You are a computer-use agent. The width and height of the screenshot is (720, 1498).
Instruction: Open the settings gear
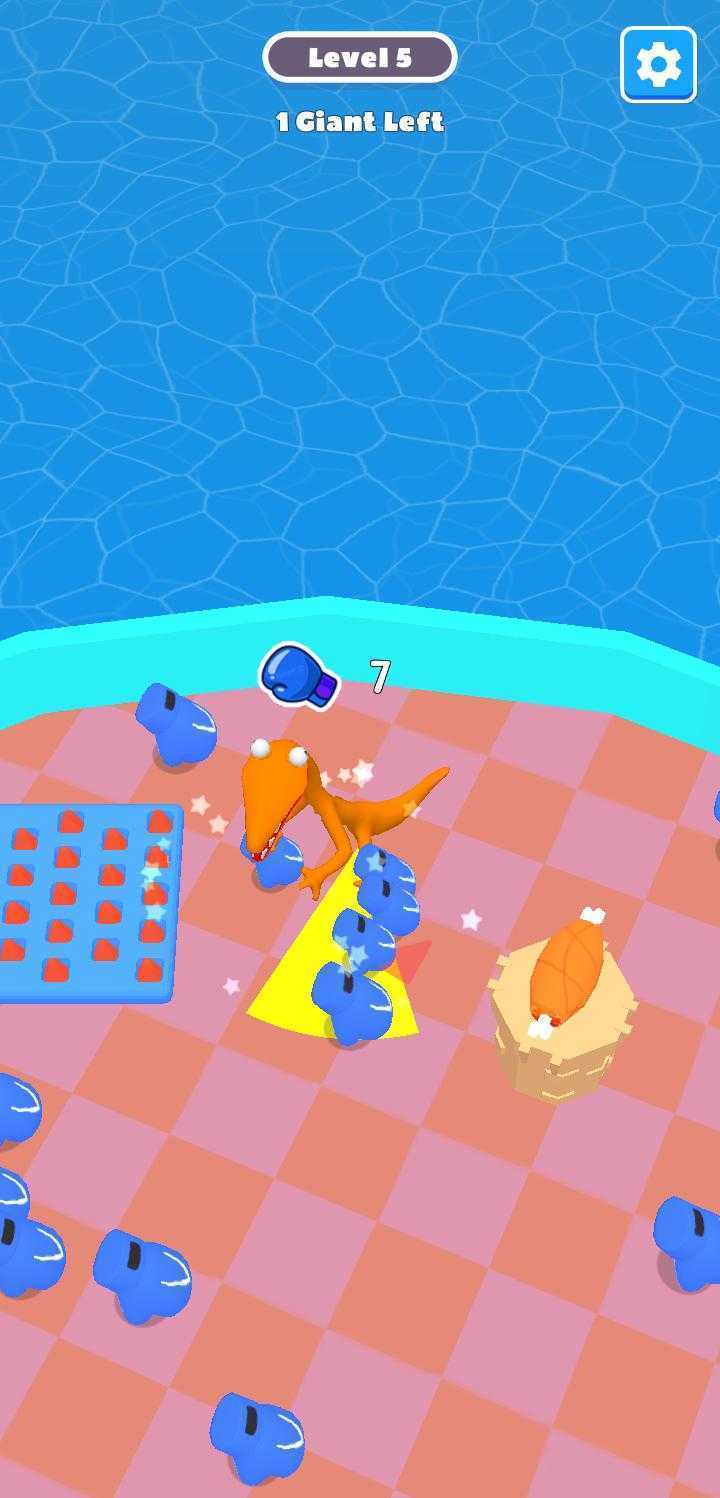click(658, 64)
